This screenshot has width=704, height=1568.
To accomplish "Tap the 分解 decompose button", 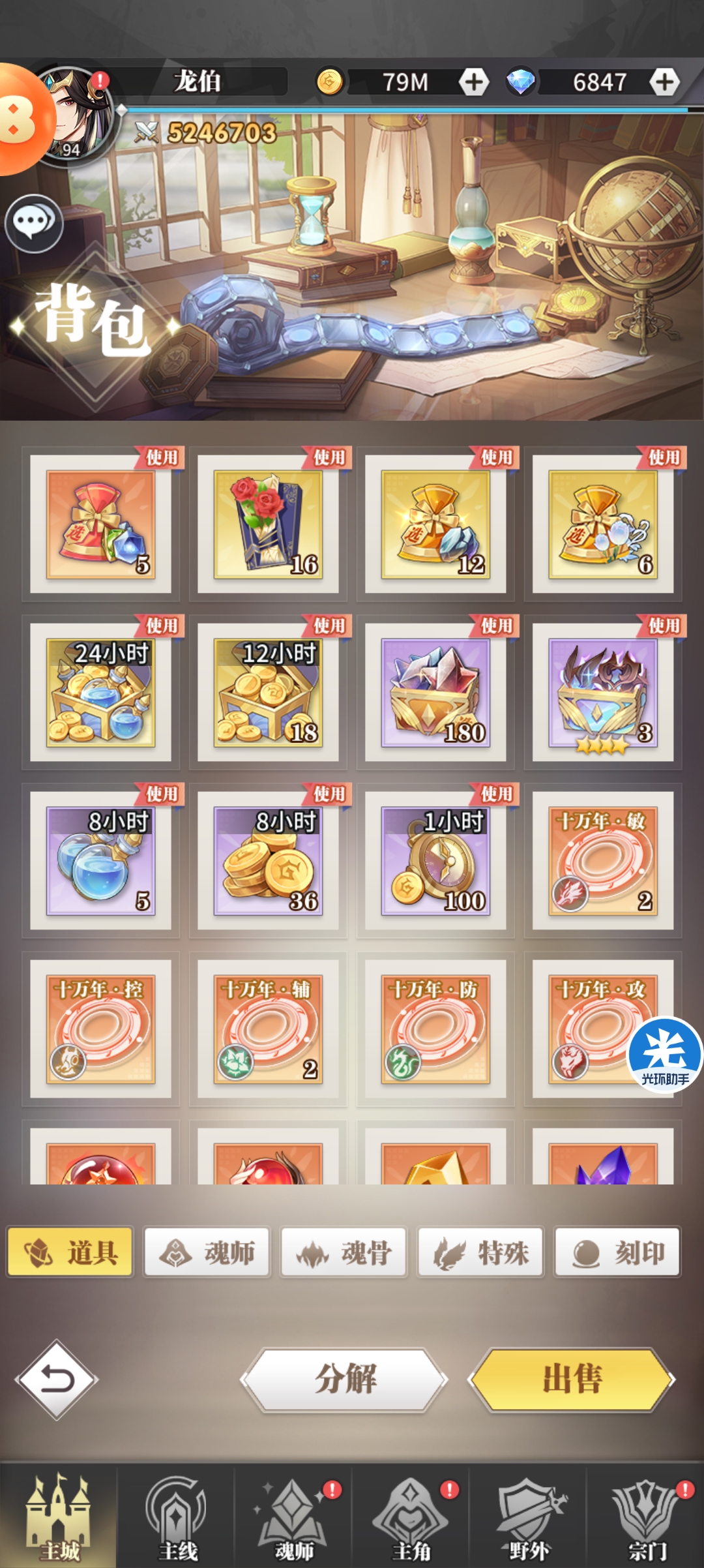I will coord(344,1380).
